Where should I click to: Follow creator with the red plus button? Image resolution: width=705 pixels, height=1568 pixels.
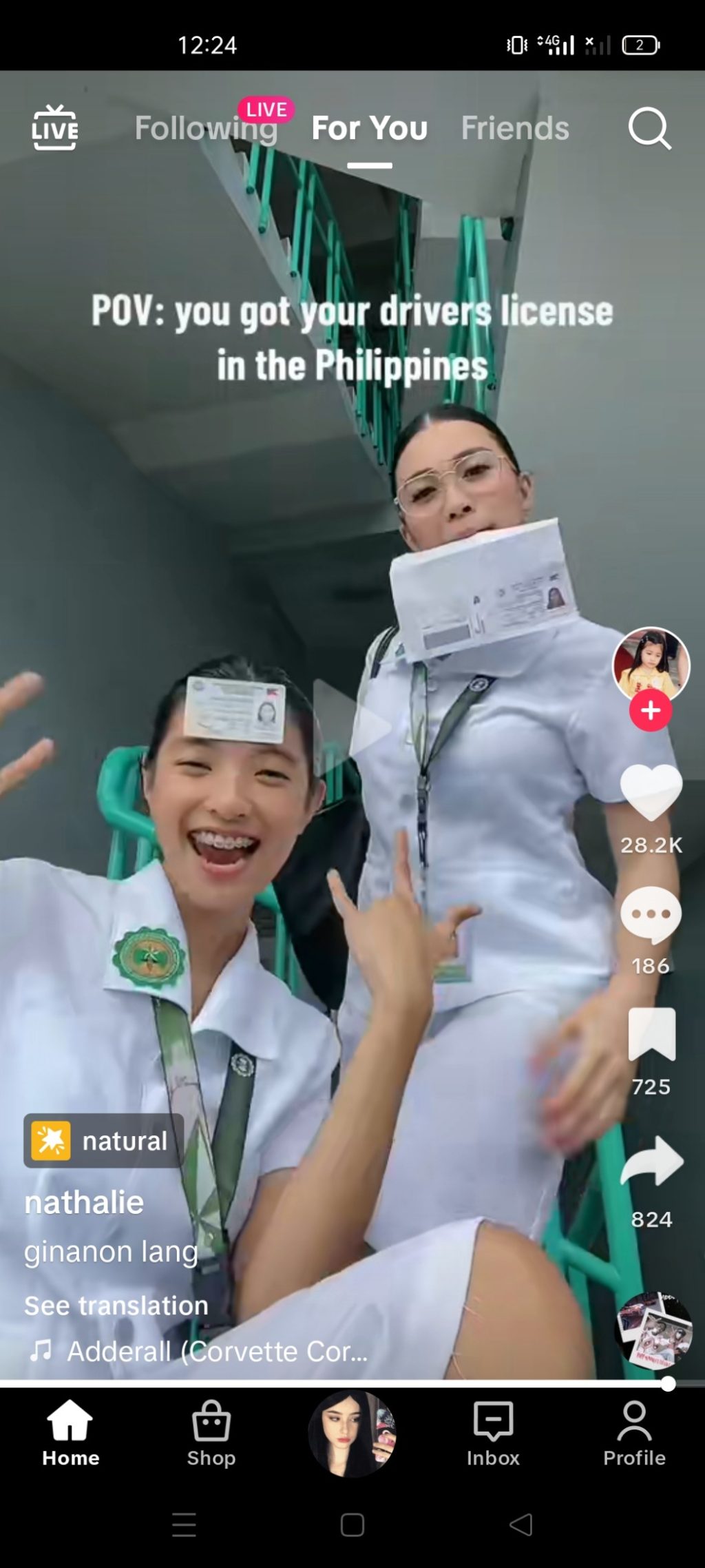(x=651, y=711)
